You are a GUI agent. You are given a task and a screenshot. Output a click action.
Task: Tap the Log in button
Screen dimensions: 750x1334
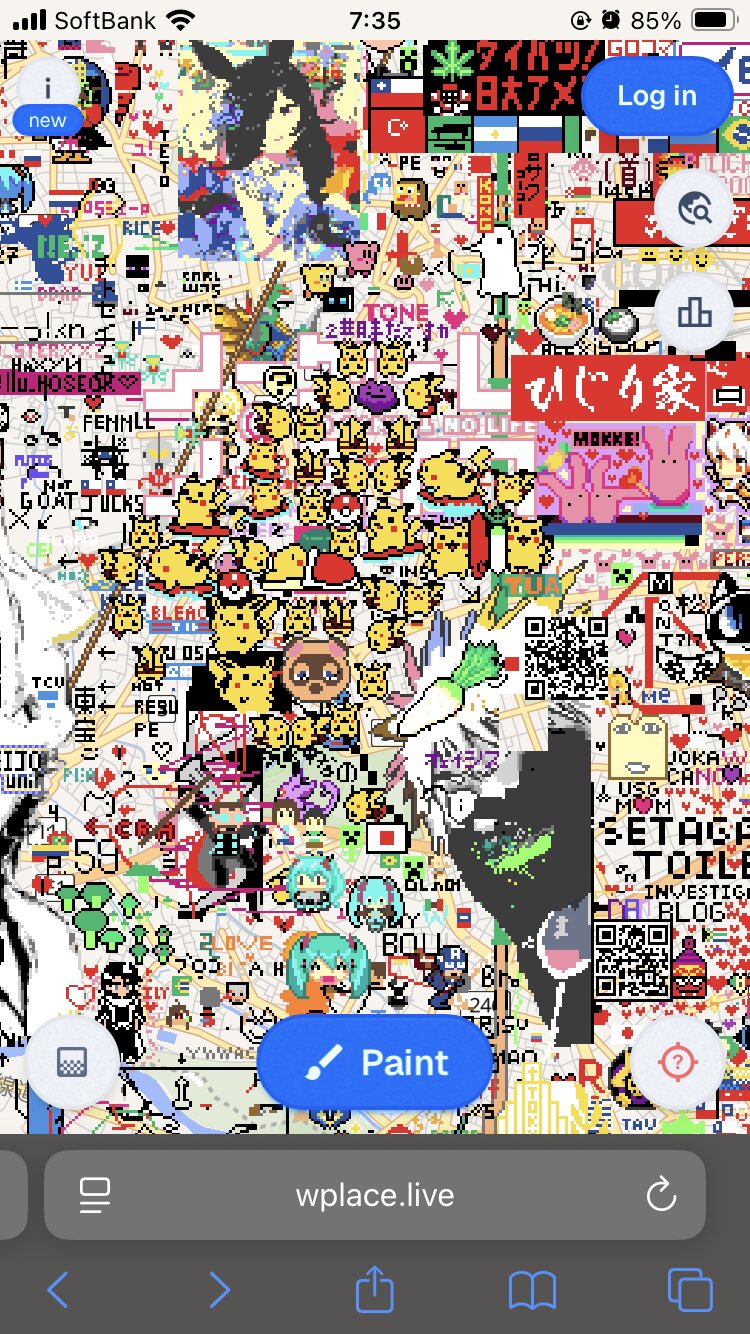point(657,96)
